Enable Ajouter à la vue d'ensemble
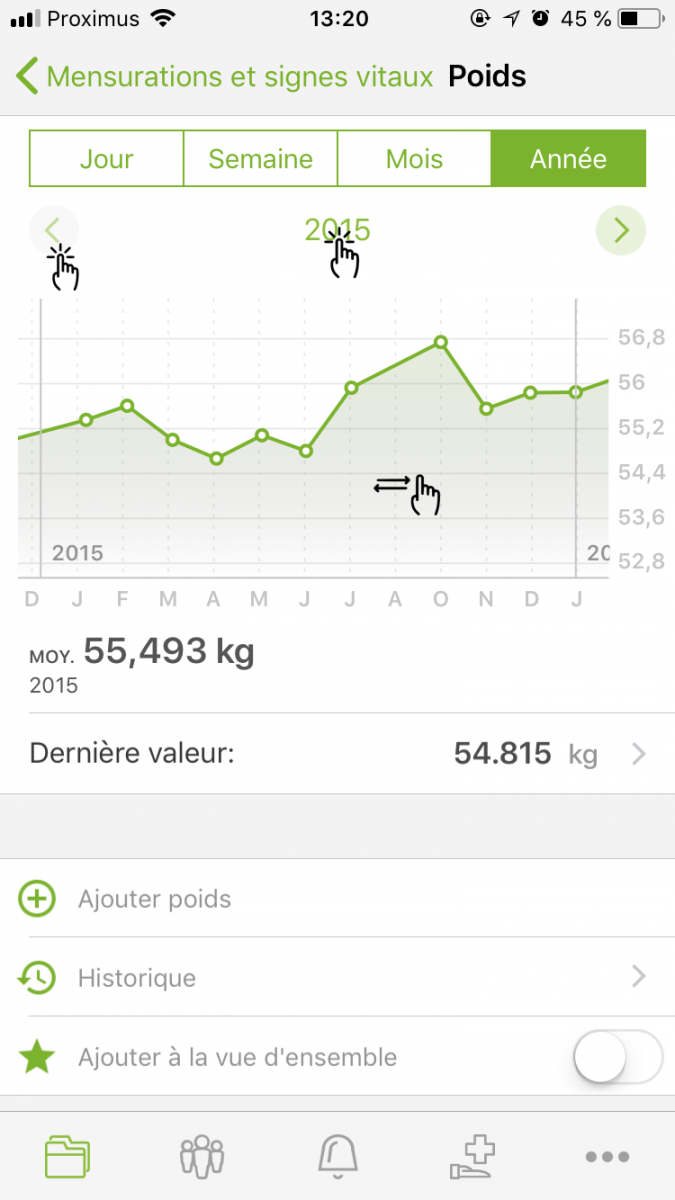 click(x=617, y=1057)
